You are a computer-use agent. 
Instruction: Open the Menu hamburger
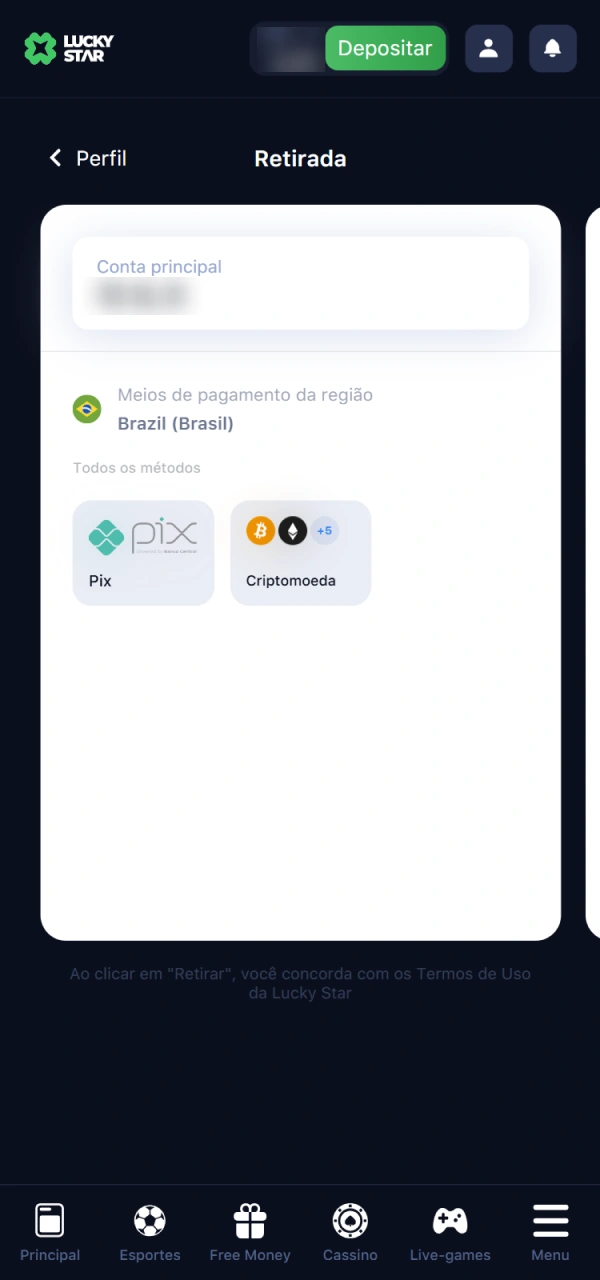(550, 1233)
